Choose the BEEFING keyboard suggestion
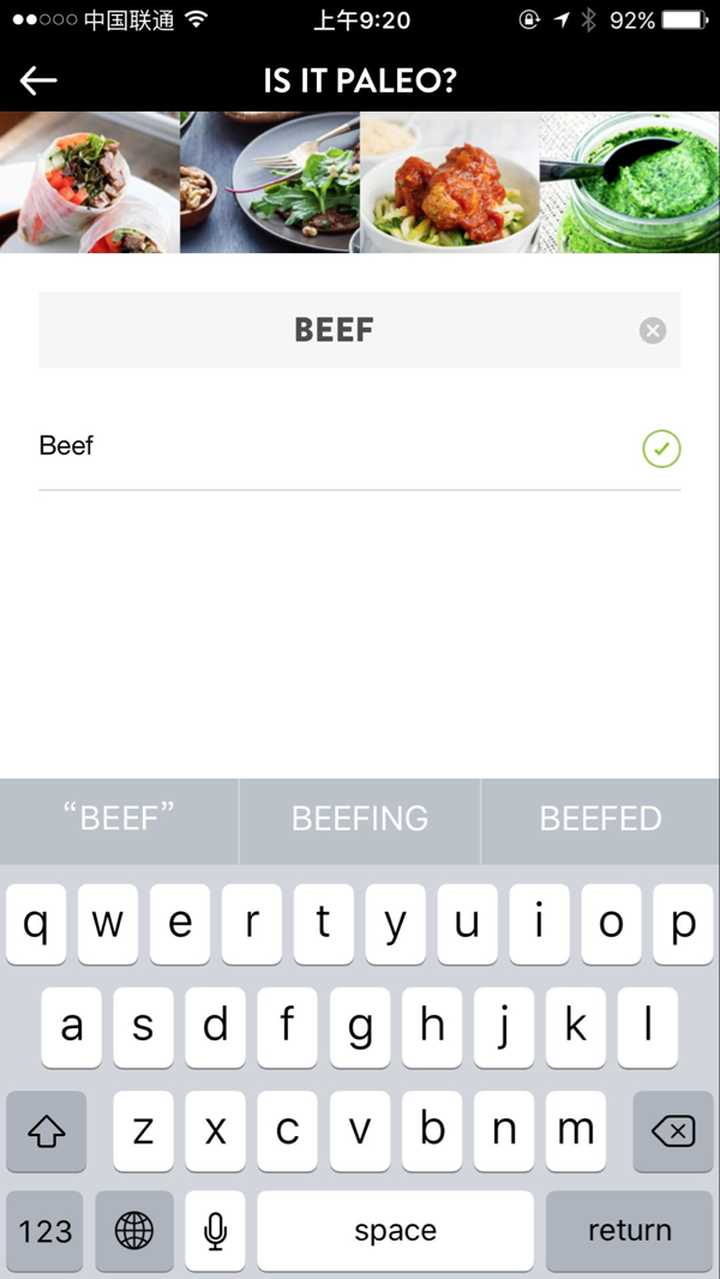The width and height of the screenshot is (720, 1279). [359, 819]
